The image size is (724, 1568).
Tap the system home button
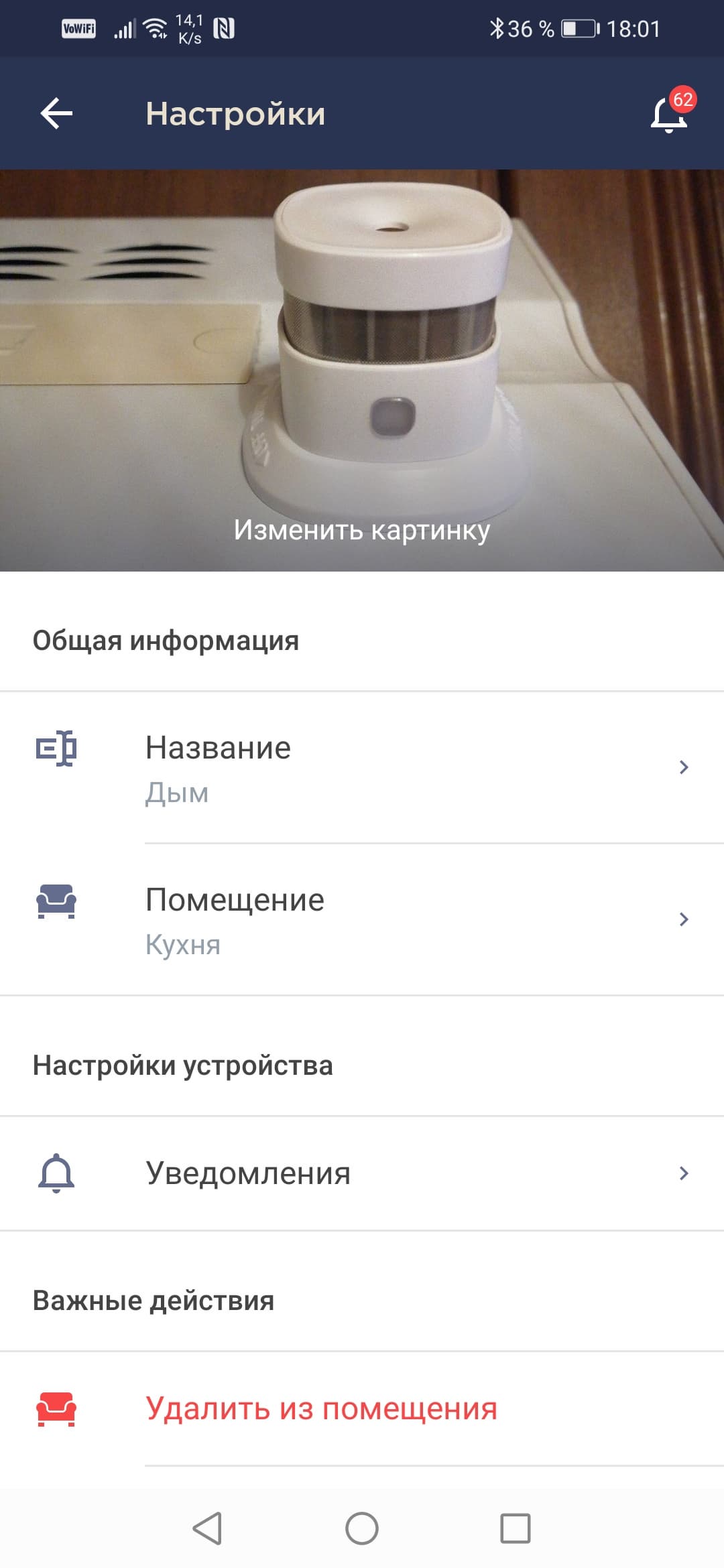pyautogui.click(x=362, y=1528)
